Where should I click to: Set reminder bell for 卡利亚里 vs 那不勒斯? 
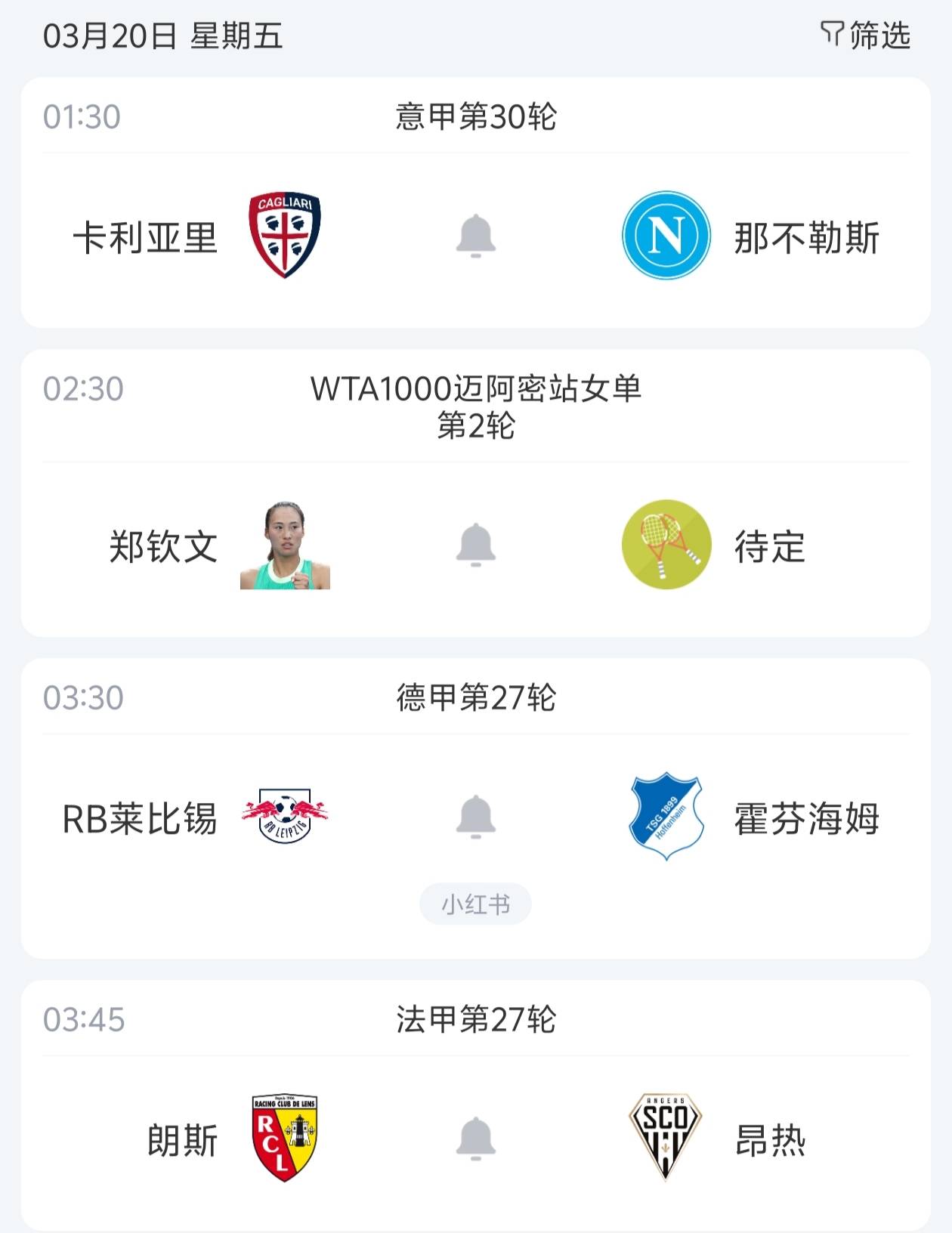(x=476, y=236)
